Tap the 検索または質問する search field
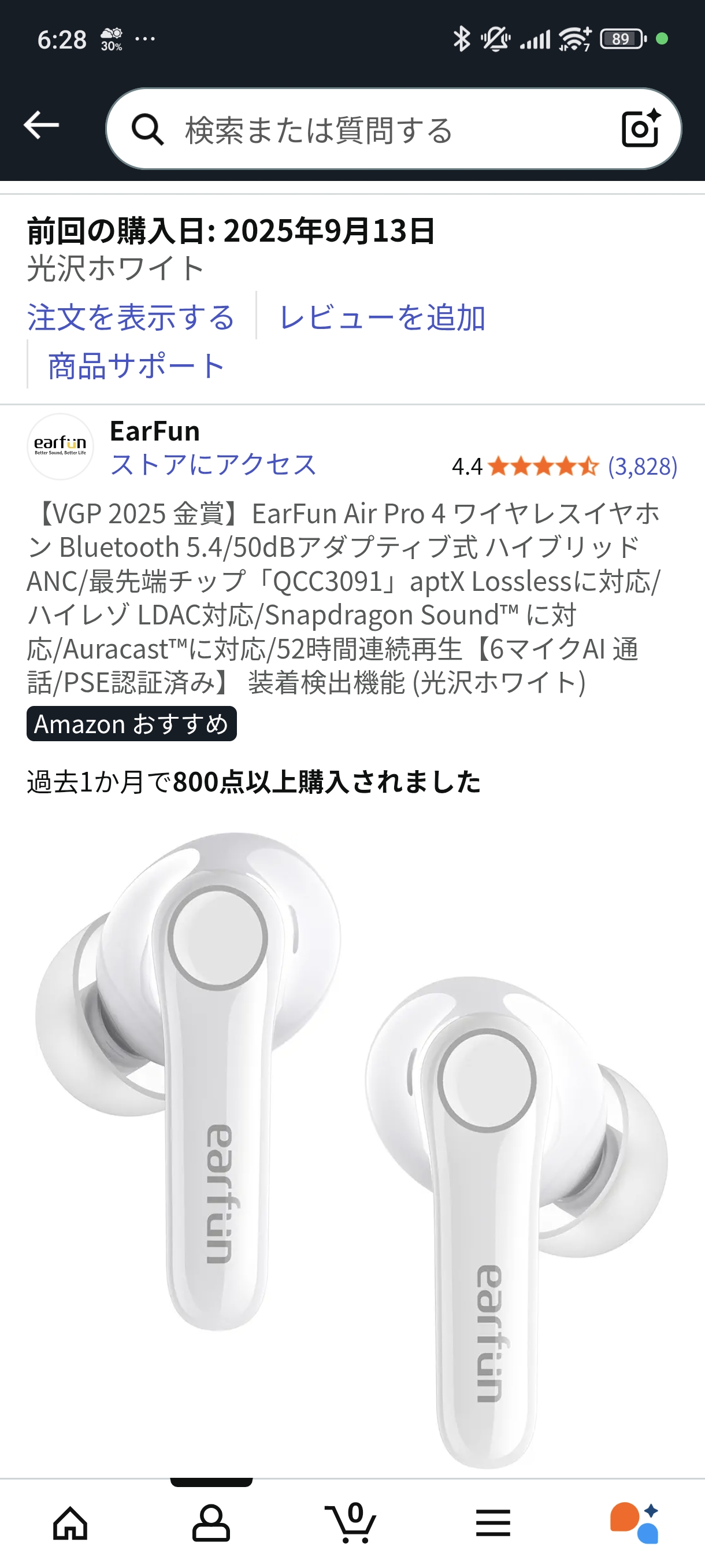705x1568 pixels. pyautogui.click(x=365, y=129)
